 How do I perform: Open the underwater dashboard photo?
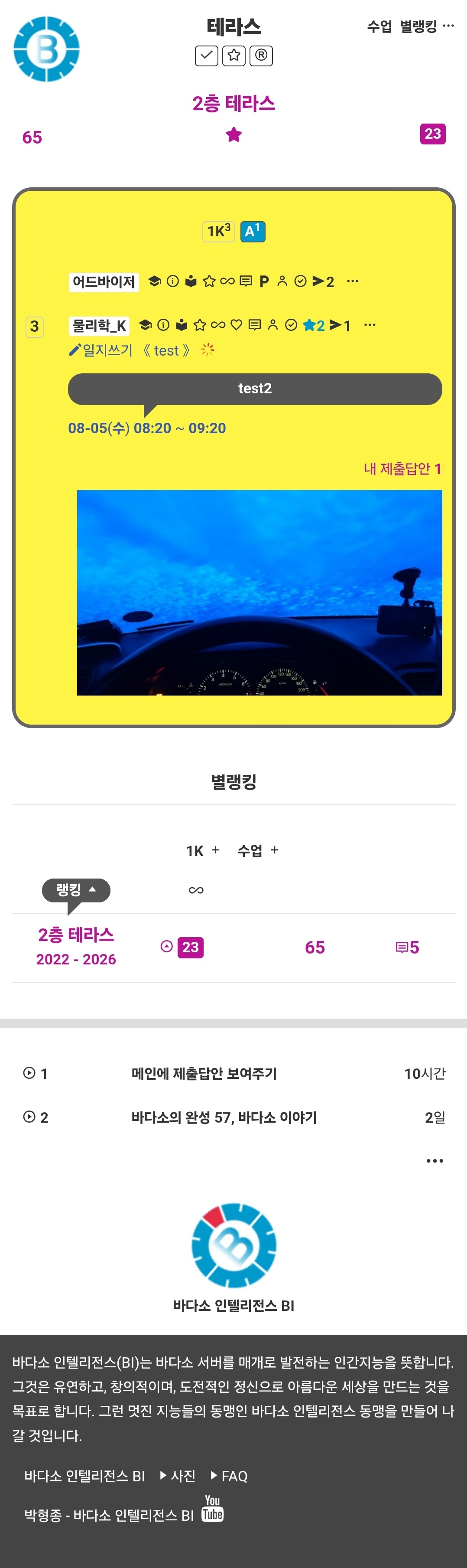coord(259,592)
